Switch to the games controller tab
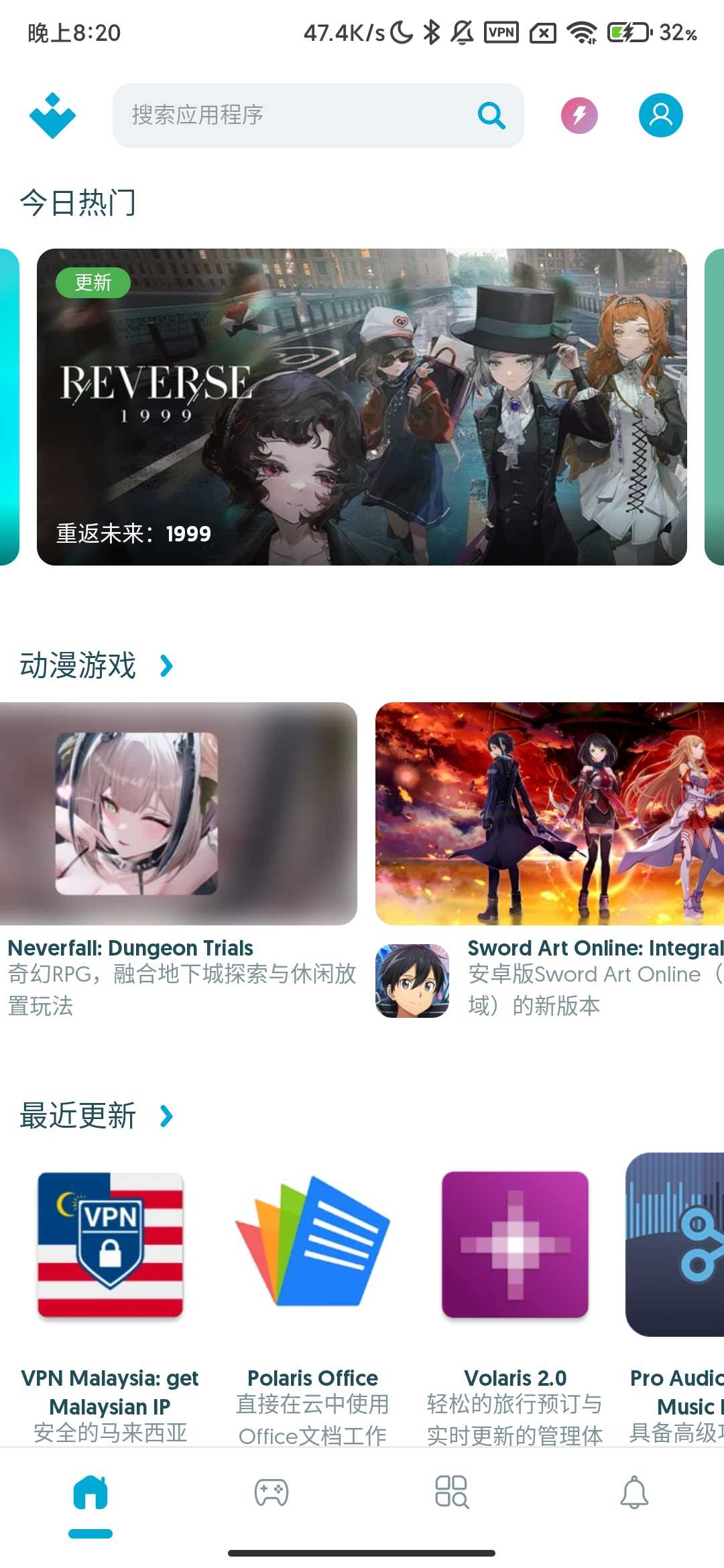This screenshot has width=724, height=1568. [271, 1493]
